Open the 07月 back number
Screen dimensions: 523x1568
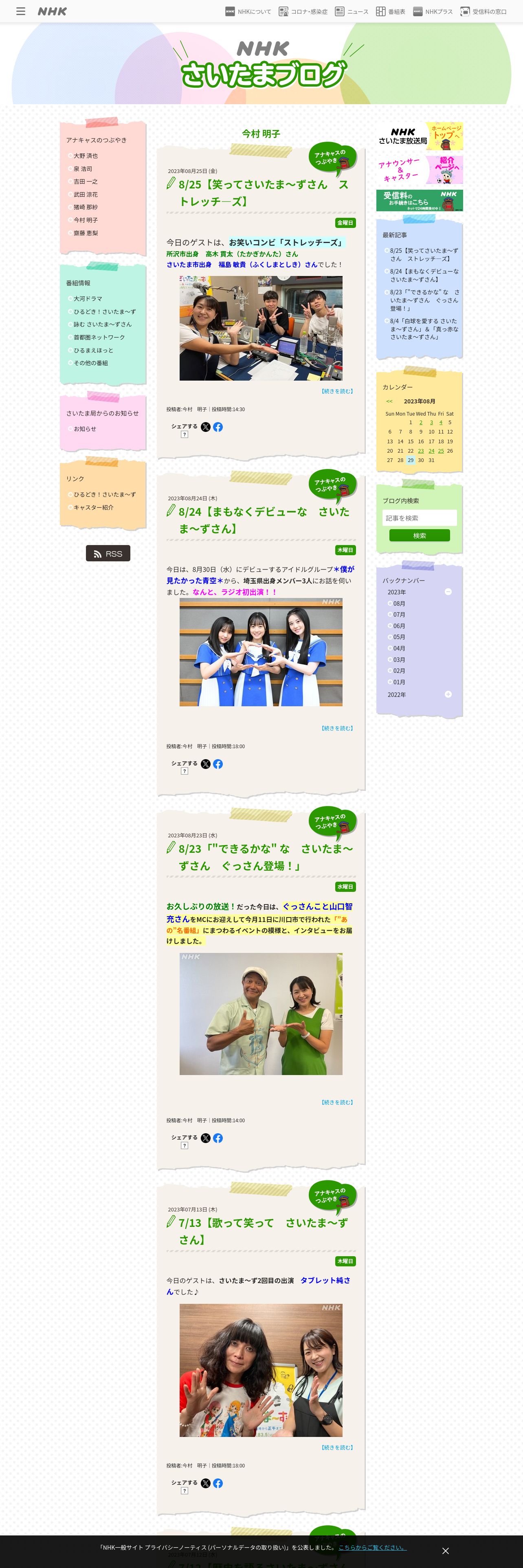coord(399,615)
